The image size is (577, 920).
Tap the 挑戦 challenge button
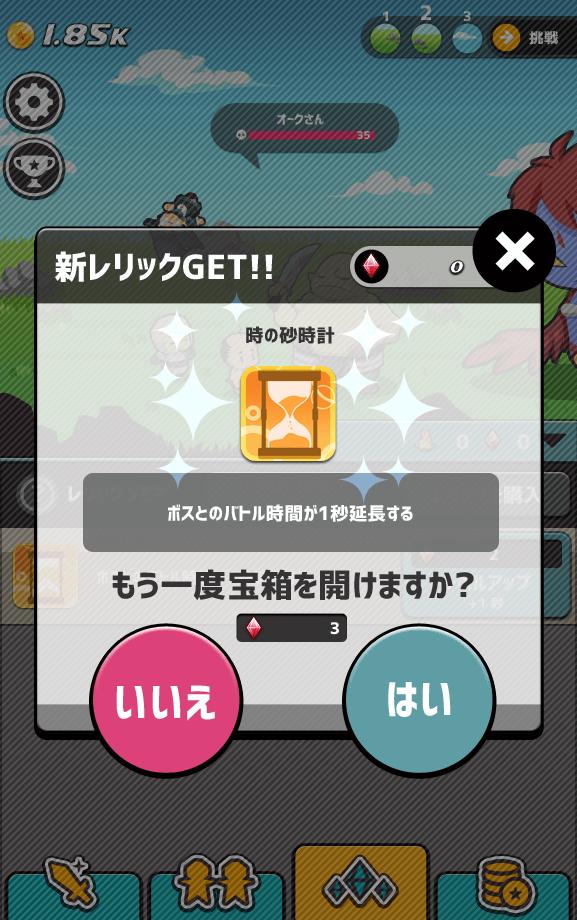[531, 38]
